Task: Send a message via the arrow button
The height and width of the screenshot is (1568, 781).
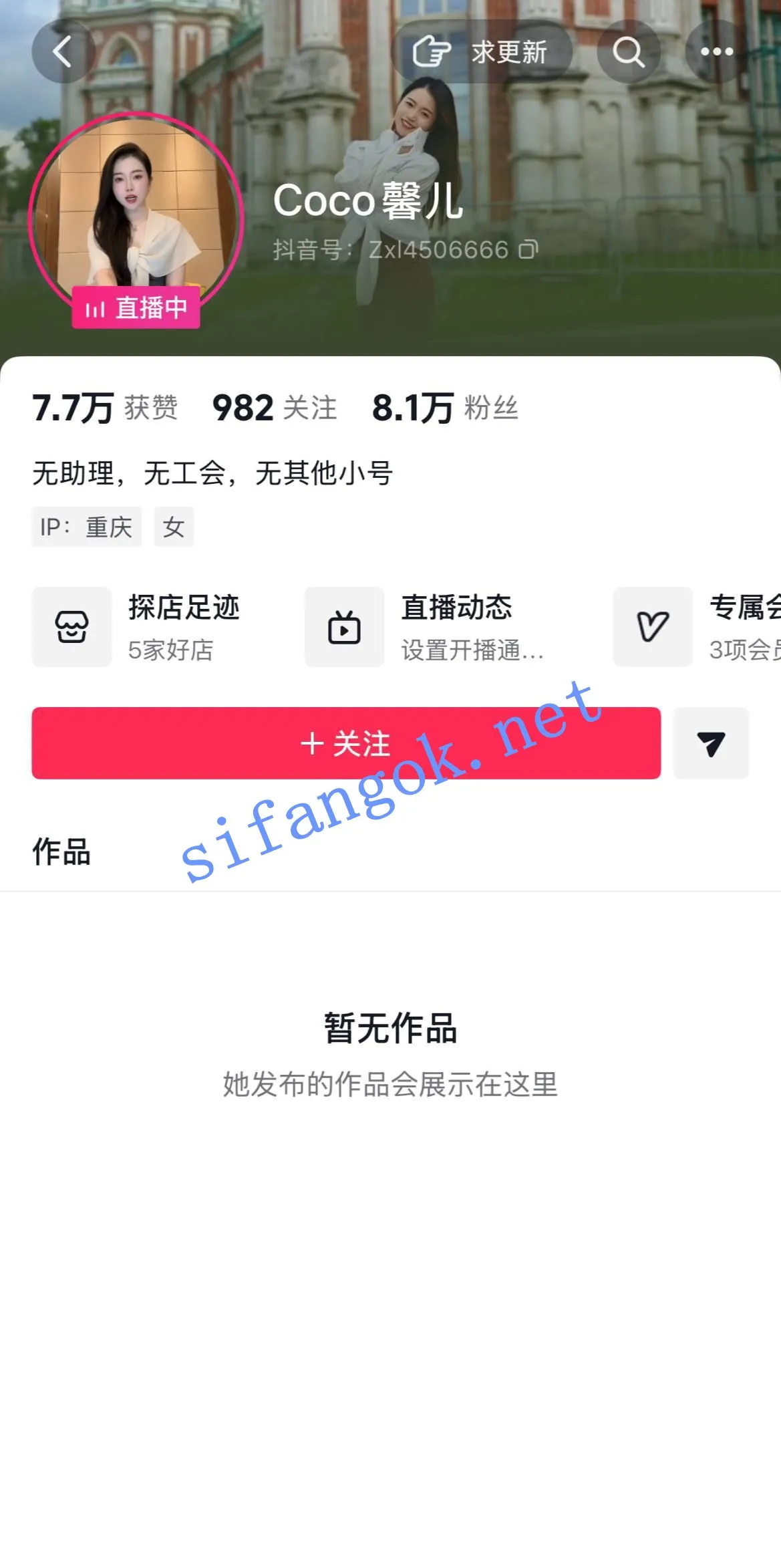Action: pos(712,743)
